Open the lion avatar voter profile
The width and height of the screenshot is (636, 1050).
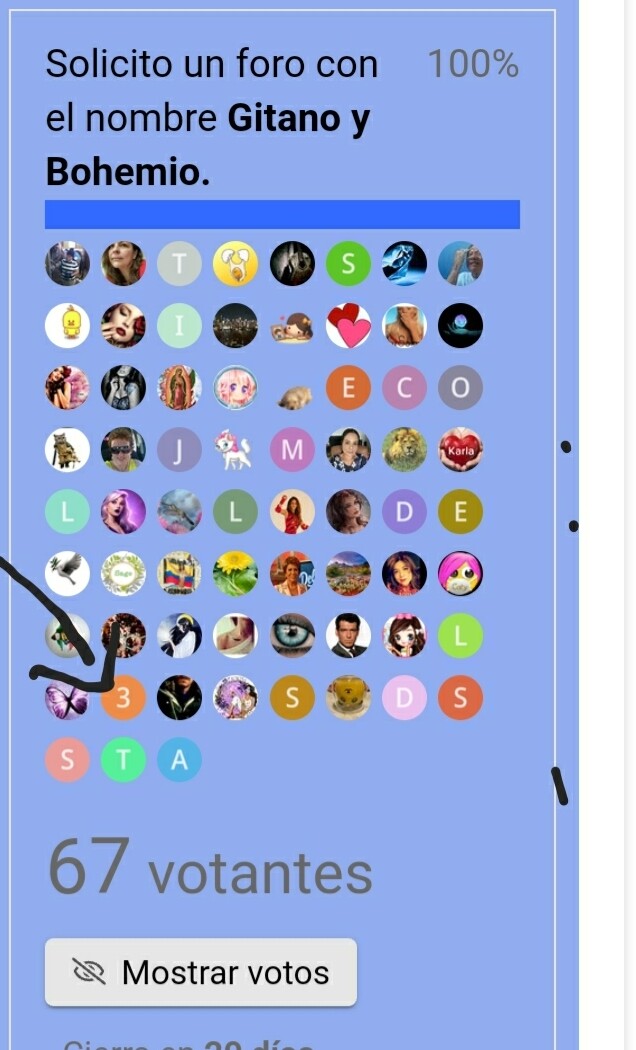click(404, 449)
